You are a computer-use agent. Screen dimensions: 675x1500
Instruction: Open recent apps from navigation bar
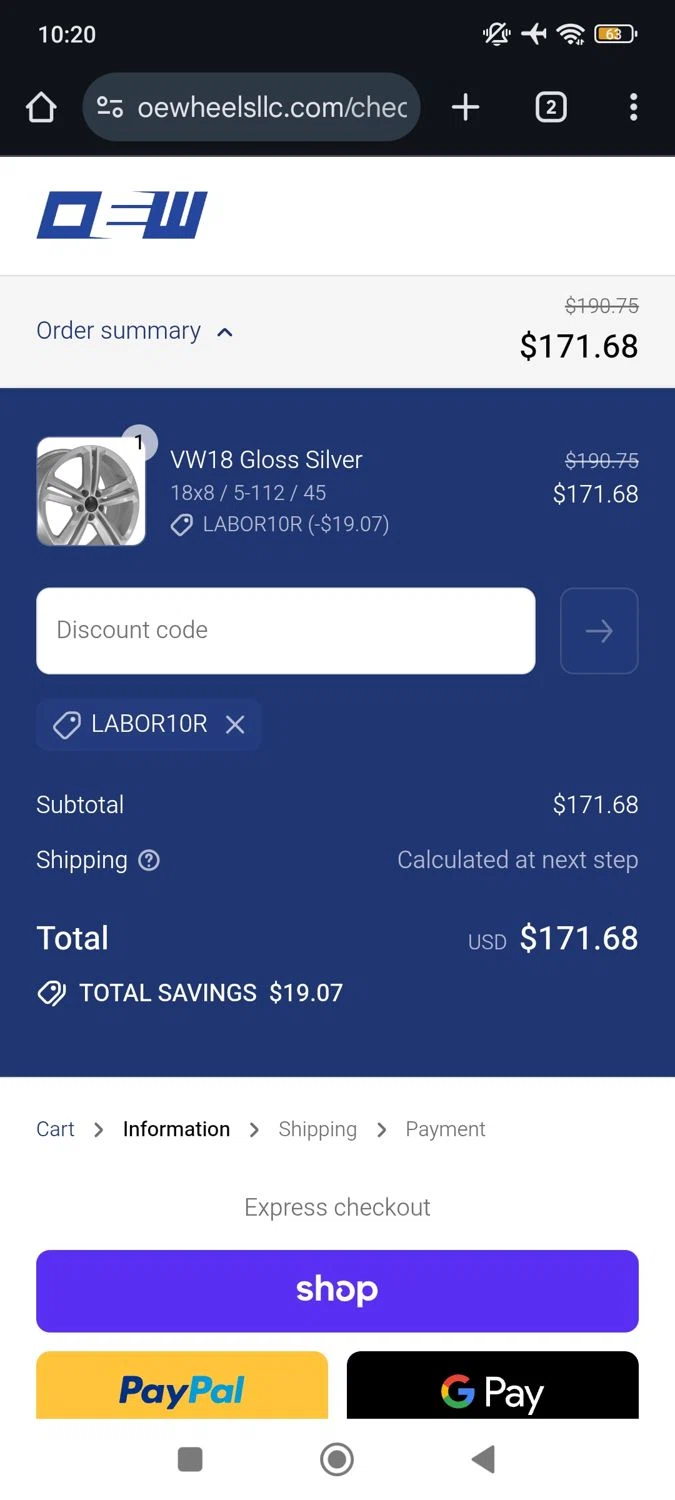tap(190, 1459)
